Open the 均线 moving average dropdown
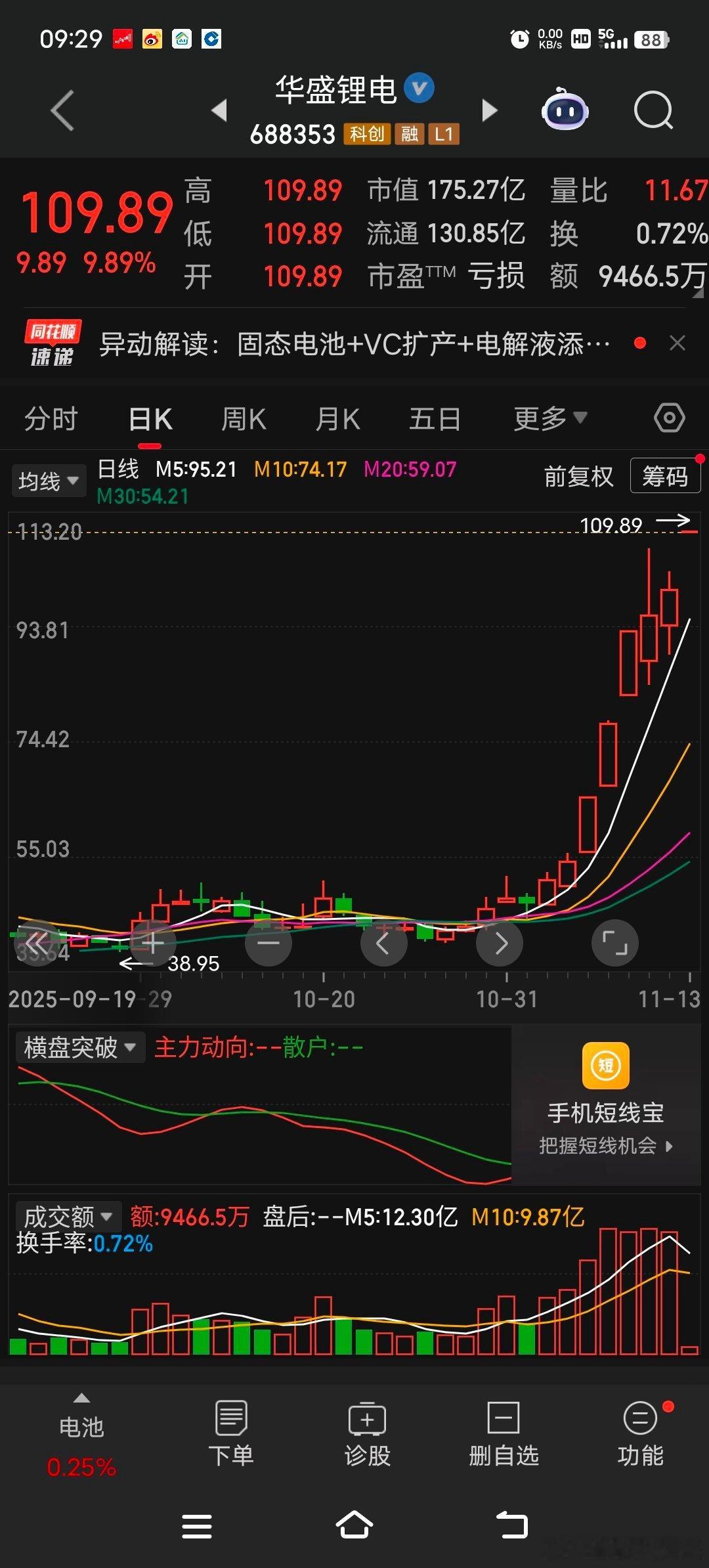This screenshot has width=709, height=1568. click(x=49, y=480)
